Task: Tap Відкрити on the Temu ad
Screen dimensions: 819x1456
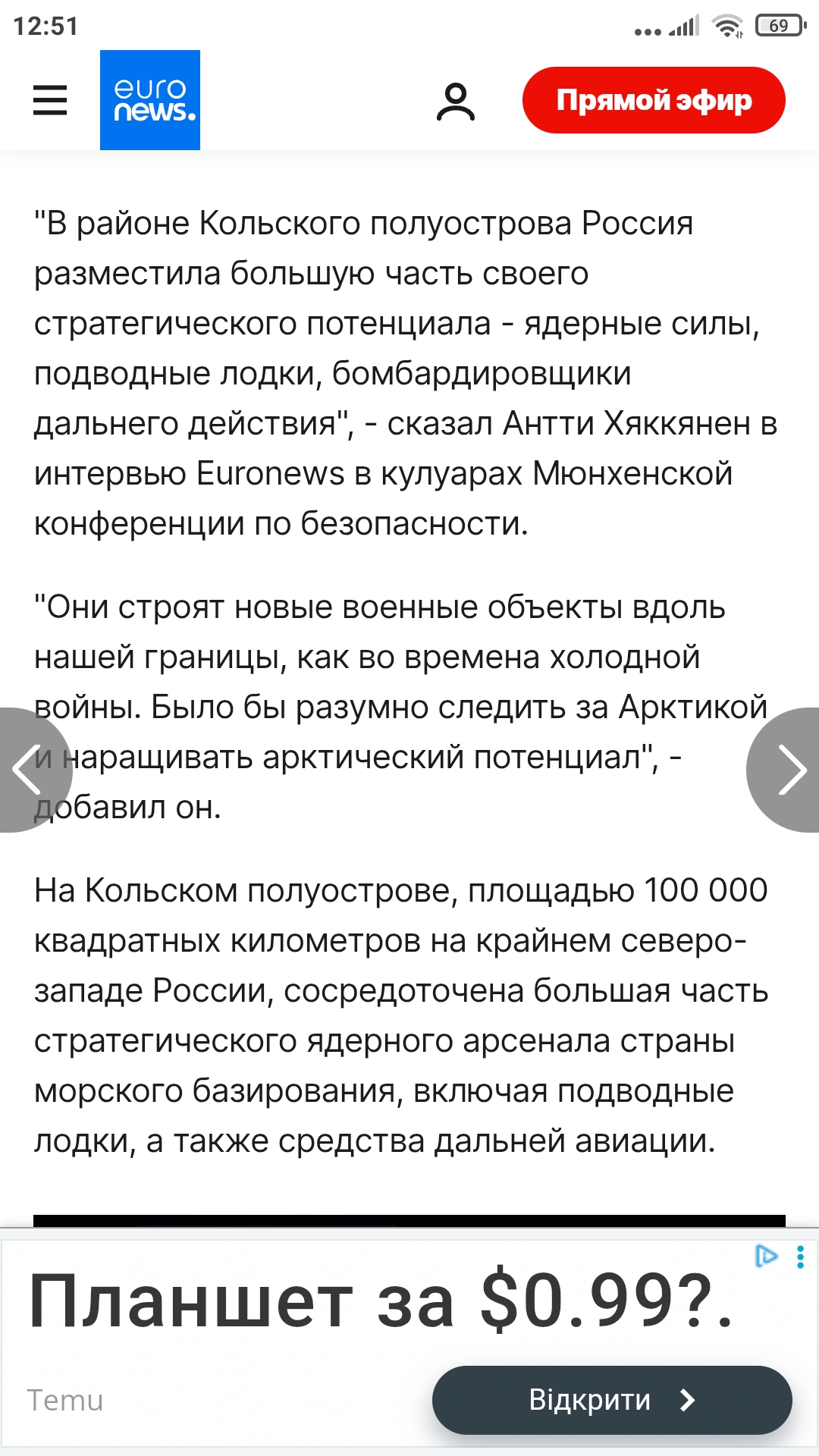Action: coord(611,1400)
